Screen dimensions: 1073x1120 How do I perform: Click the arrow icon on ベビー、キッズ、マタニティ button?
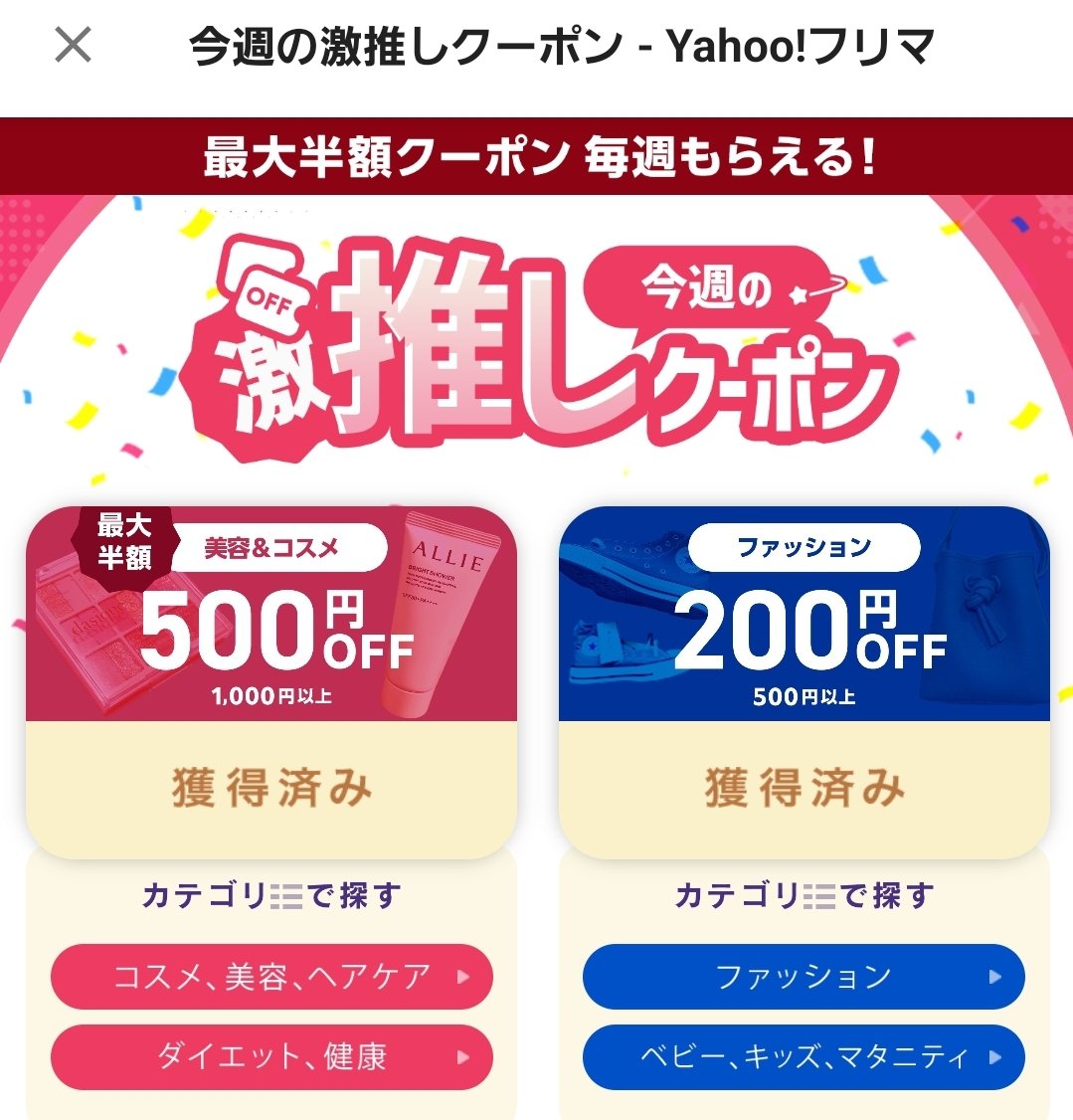click(x=992, y=1057)
